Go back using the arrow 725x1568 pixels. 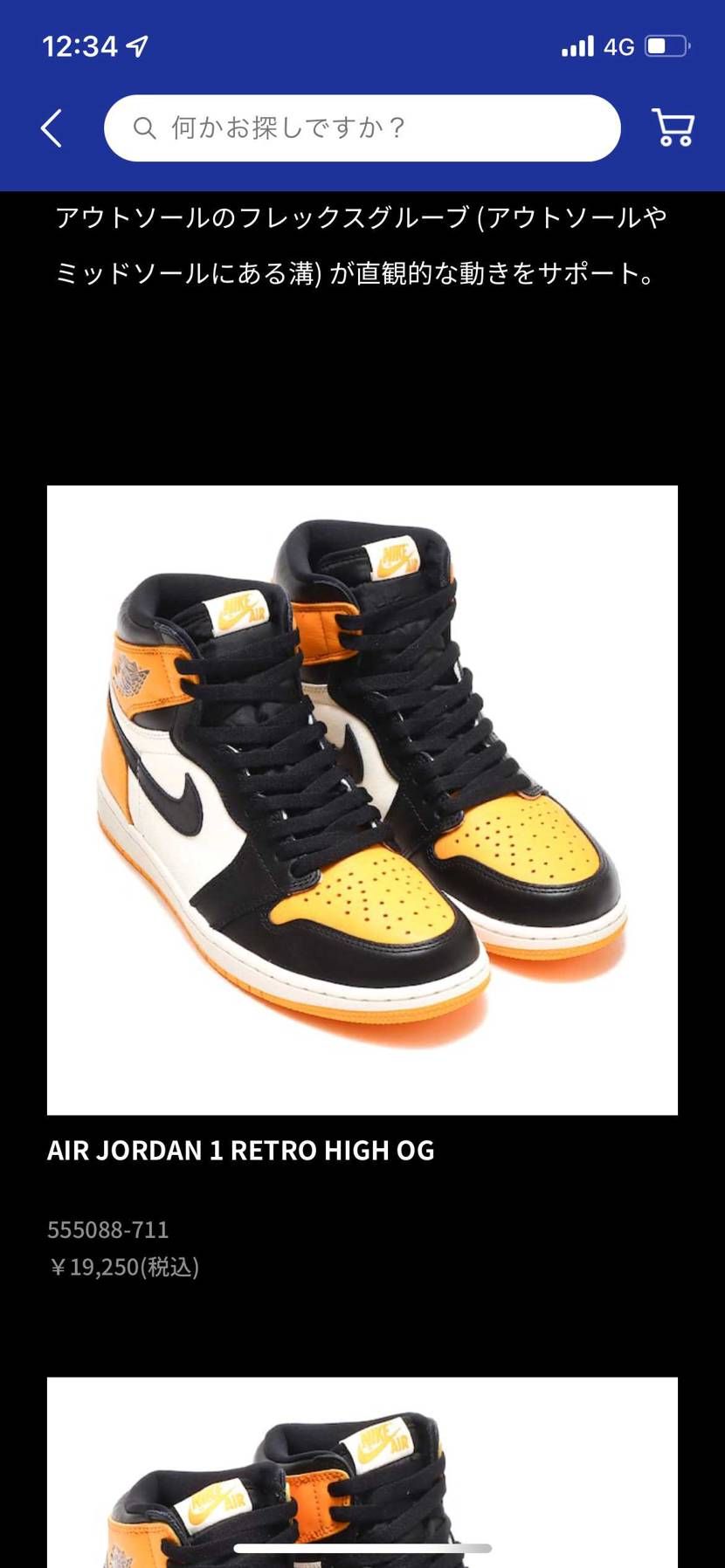(52, 128)
